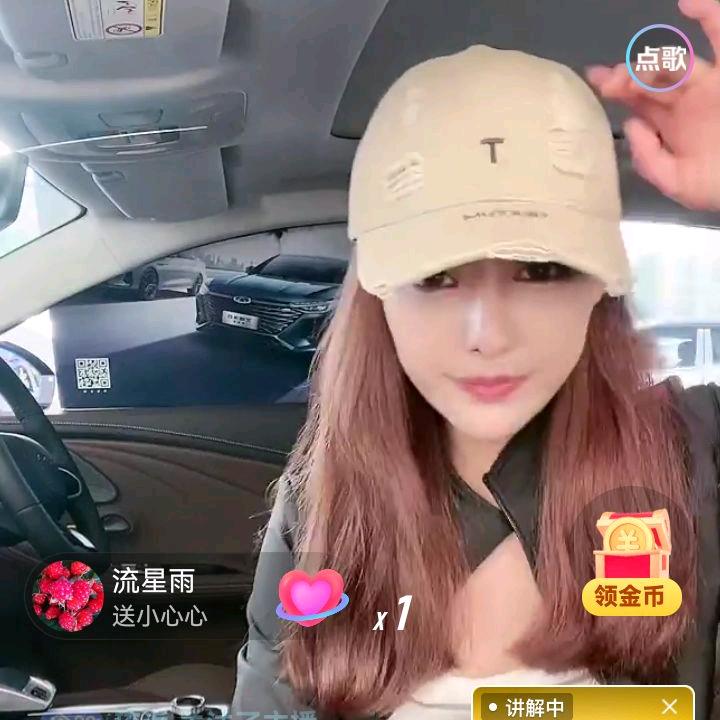Open the 点歌 song request button
The height and width of the screenshot is (720, 720).
click(660, 58)
